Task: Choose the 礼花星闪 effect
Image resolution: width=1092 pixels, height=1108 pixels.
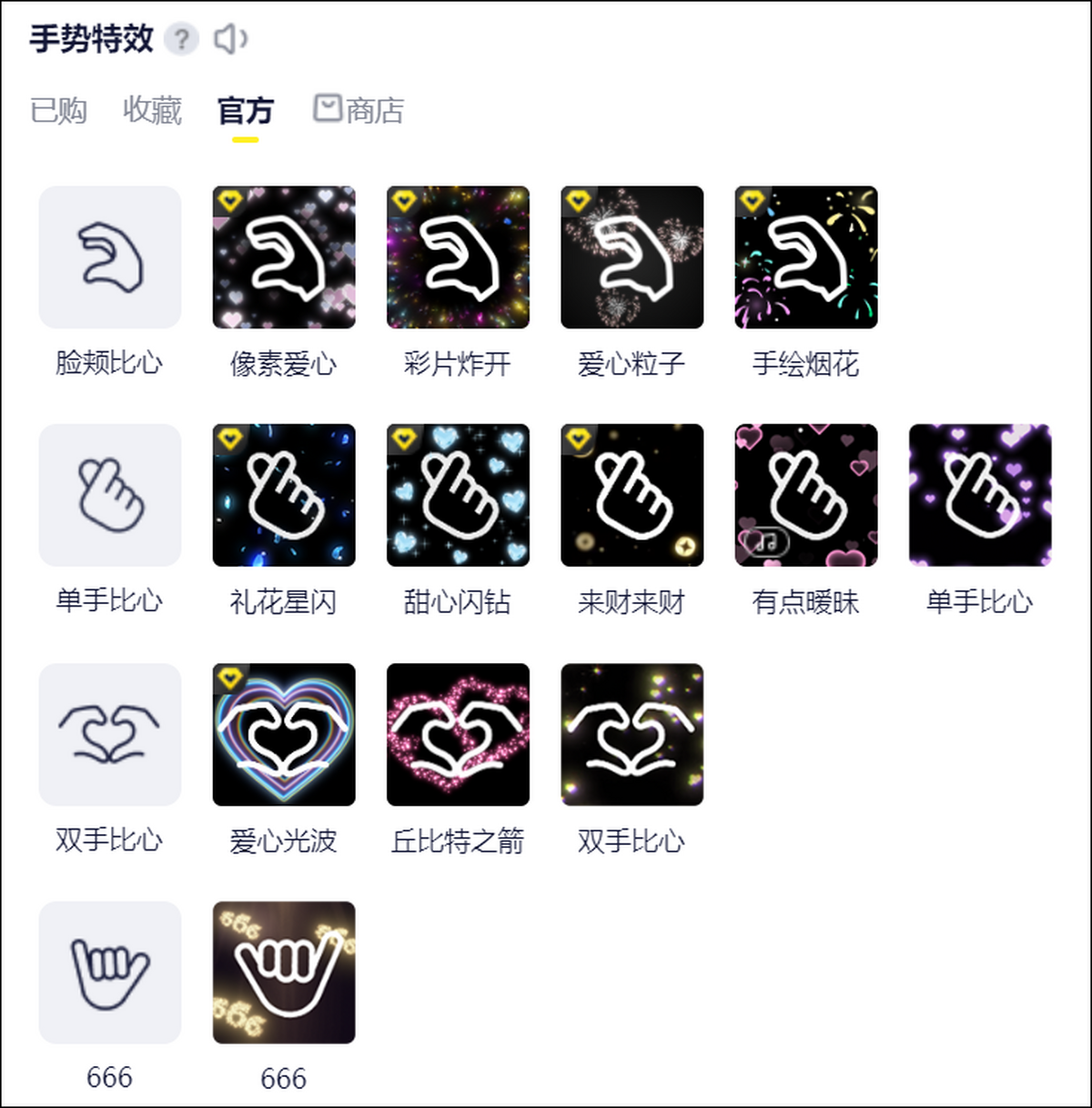Action: pyautogui.click(x=284, y=495)
